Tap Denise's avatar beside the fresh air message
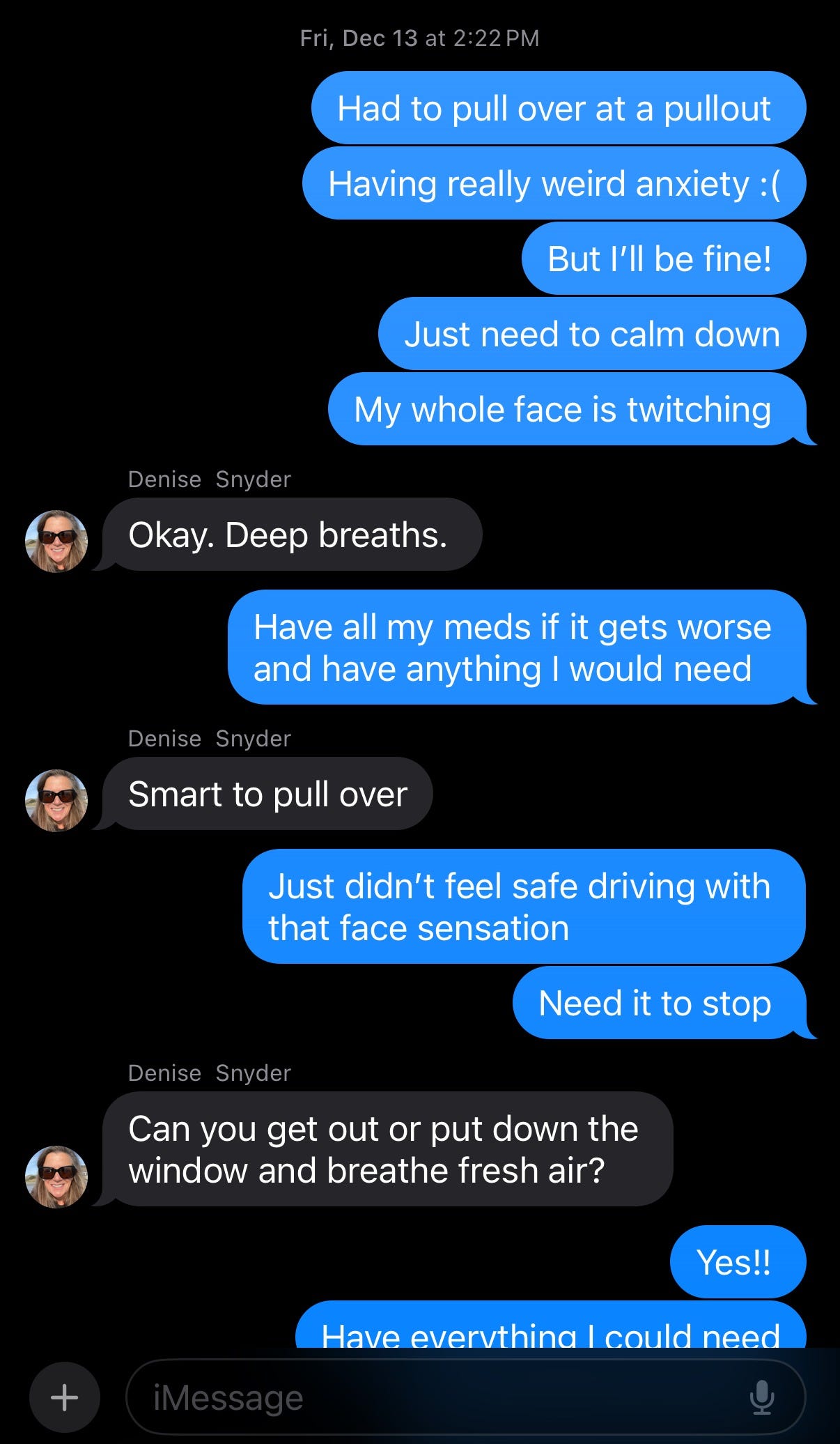The image size is (840, 1444). click(56, 1177)
